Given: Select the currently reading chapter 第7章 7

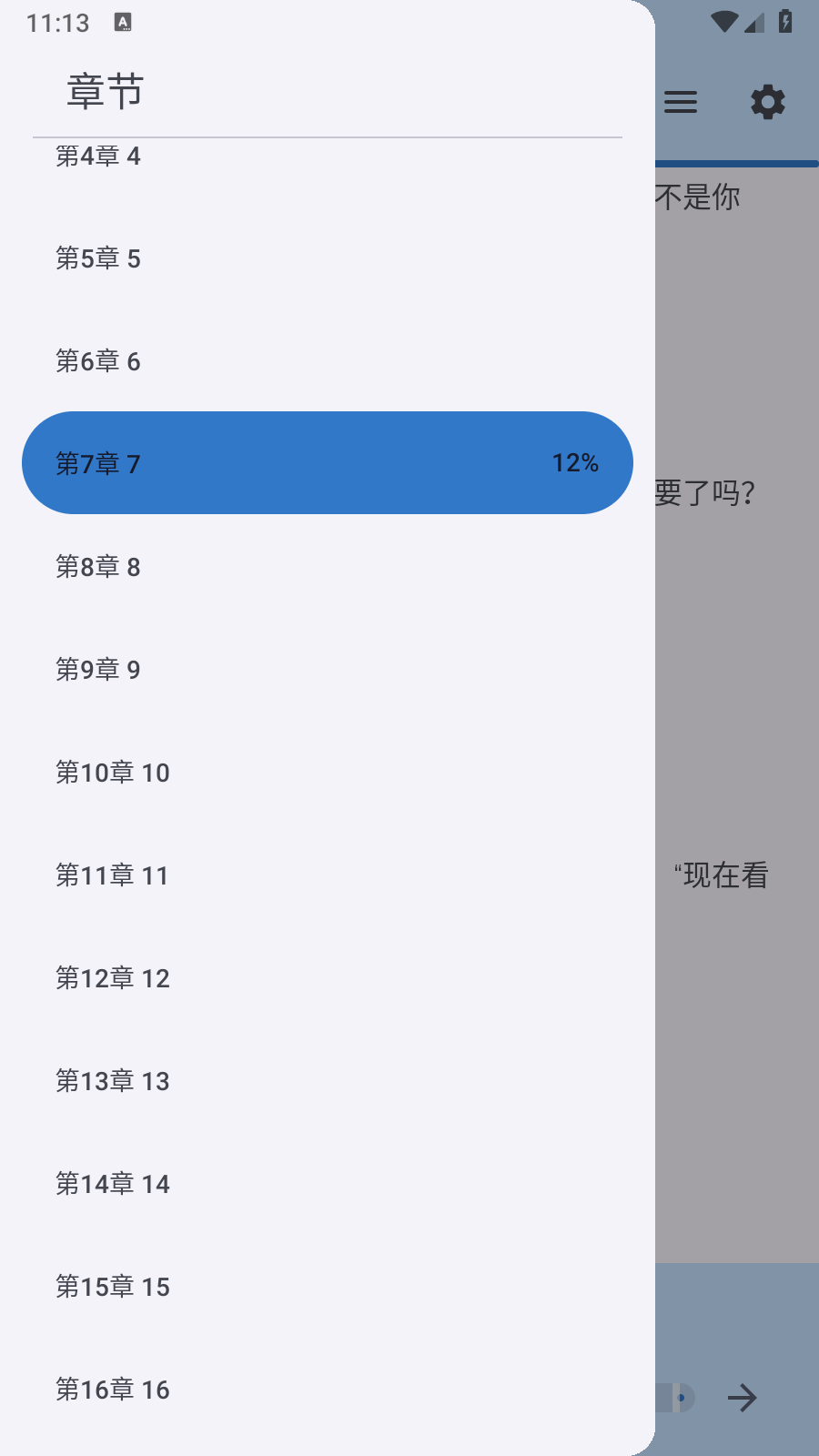Looking at the screenshot, I should [x=327, y=462].
